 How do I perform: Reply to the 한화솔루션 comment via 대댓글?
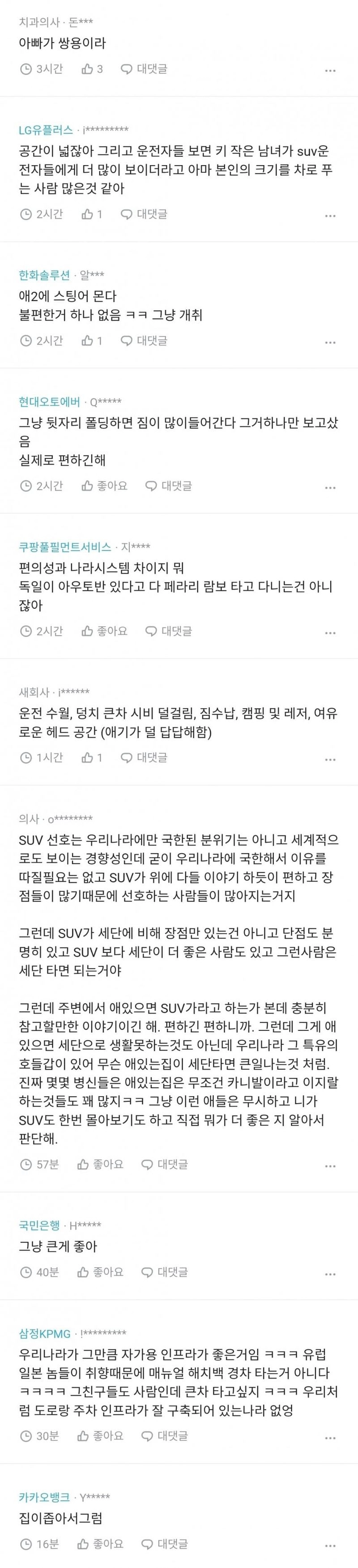[144, 341]
